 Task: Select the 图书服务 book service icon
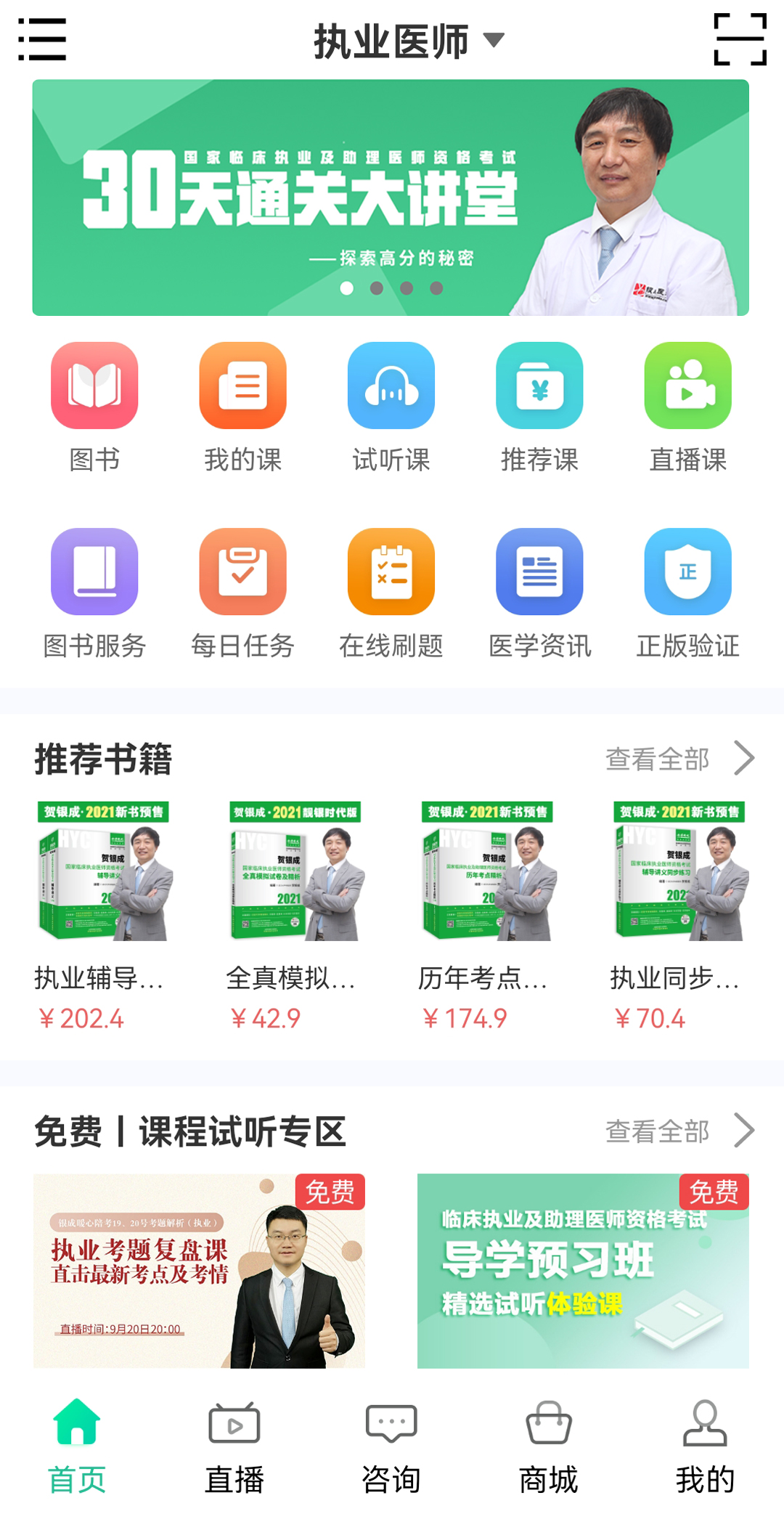(x=94, y=573)
